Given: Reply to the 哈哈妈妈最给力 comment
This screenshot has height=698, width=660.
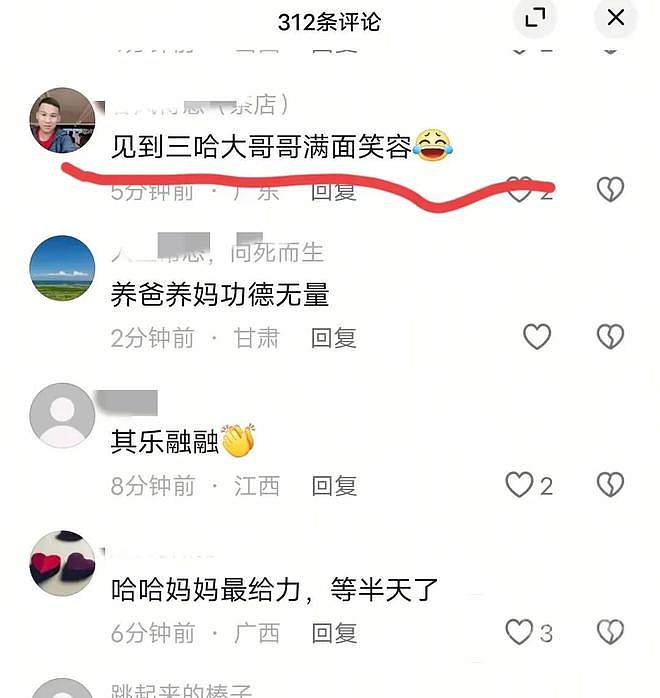Looking at the screenshot, I should point(333,633).
